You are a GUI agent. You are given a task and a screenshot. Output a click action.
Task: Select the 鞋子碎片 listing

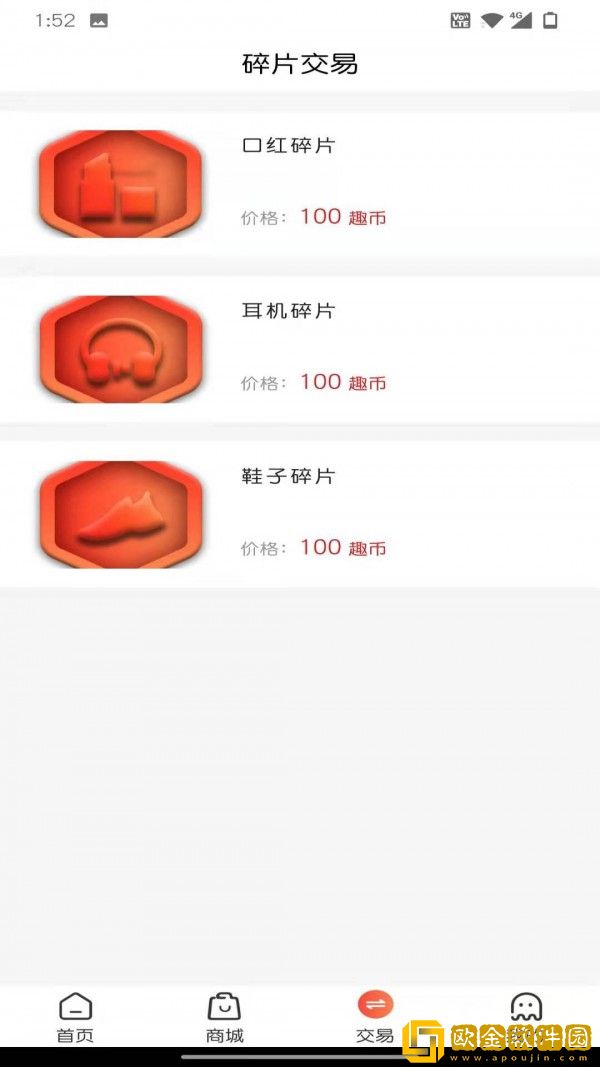tap(300, 513)
